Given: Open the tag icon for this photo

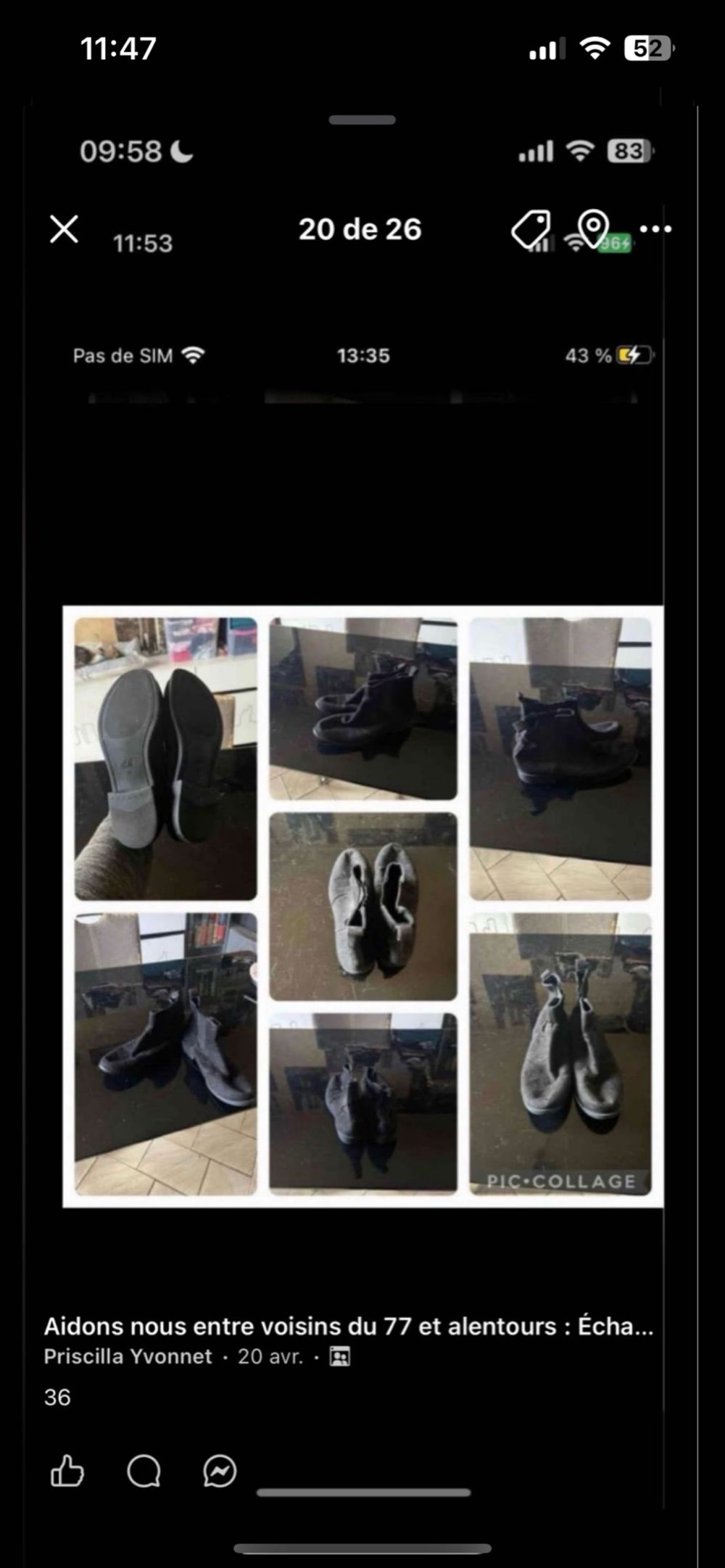Looking at the screenshot, I should [x=531, y=230].
